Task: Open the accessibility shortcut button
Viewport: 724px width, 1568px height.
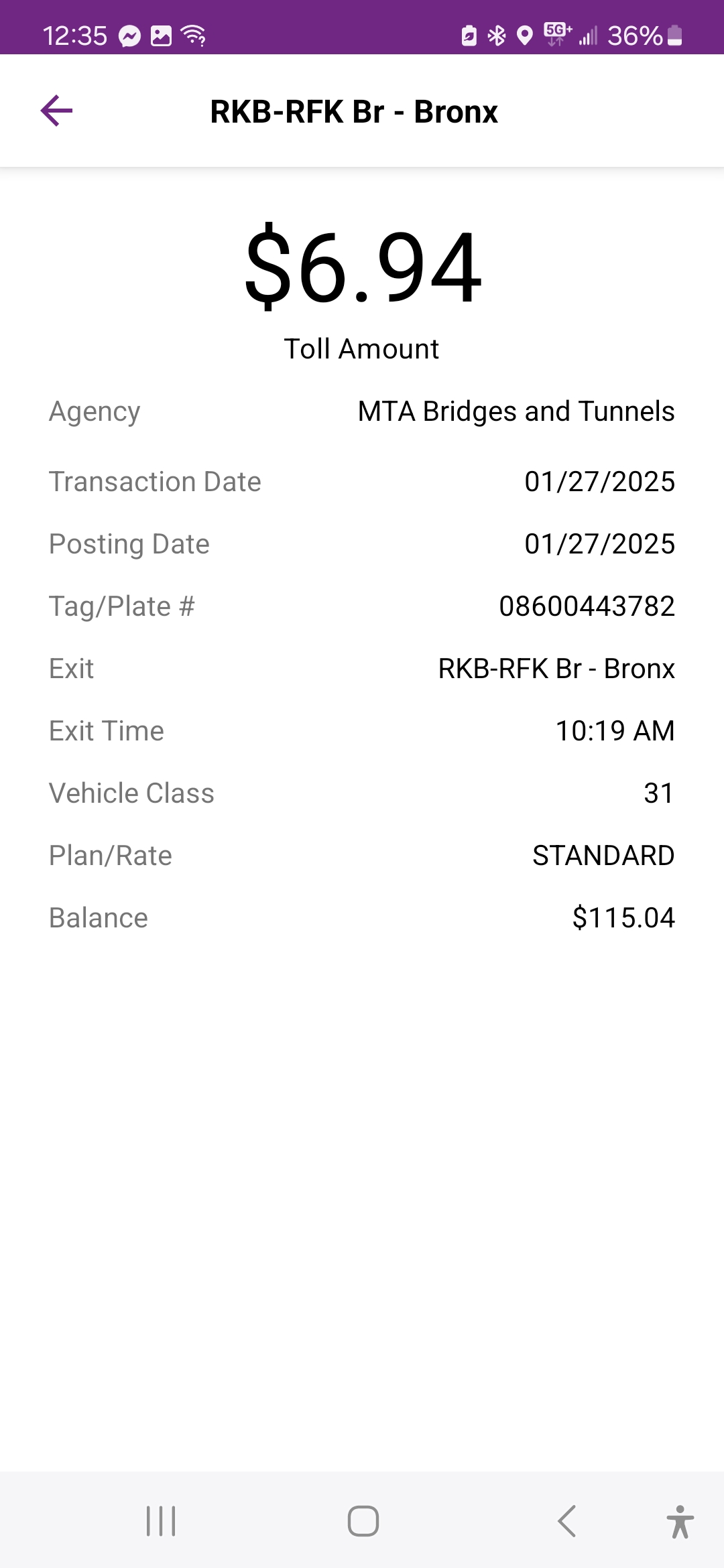Action: click(x=680, y=1521)
